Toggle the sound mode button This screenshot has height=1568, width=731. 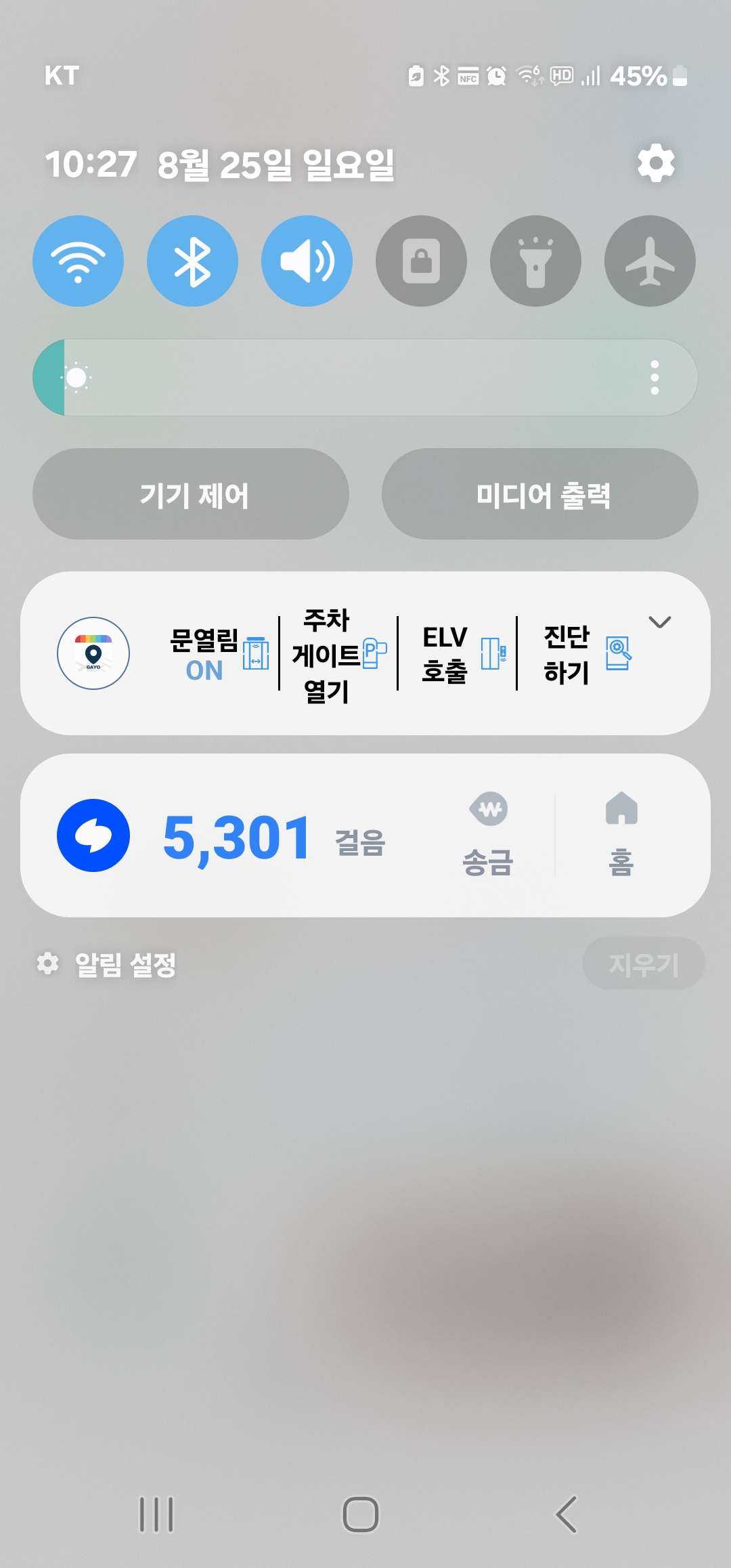click(x=307, y=261)
